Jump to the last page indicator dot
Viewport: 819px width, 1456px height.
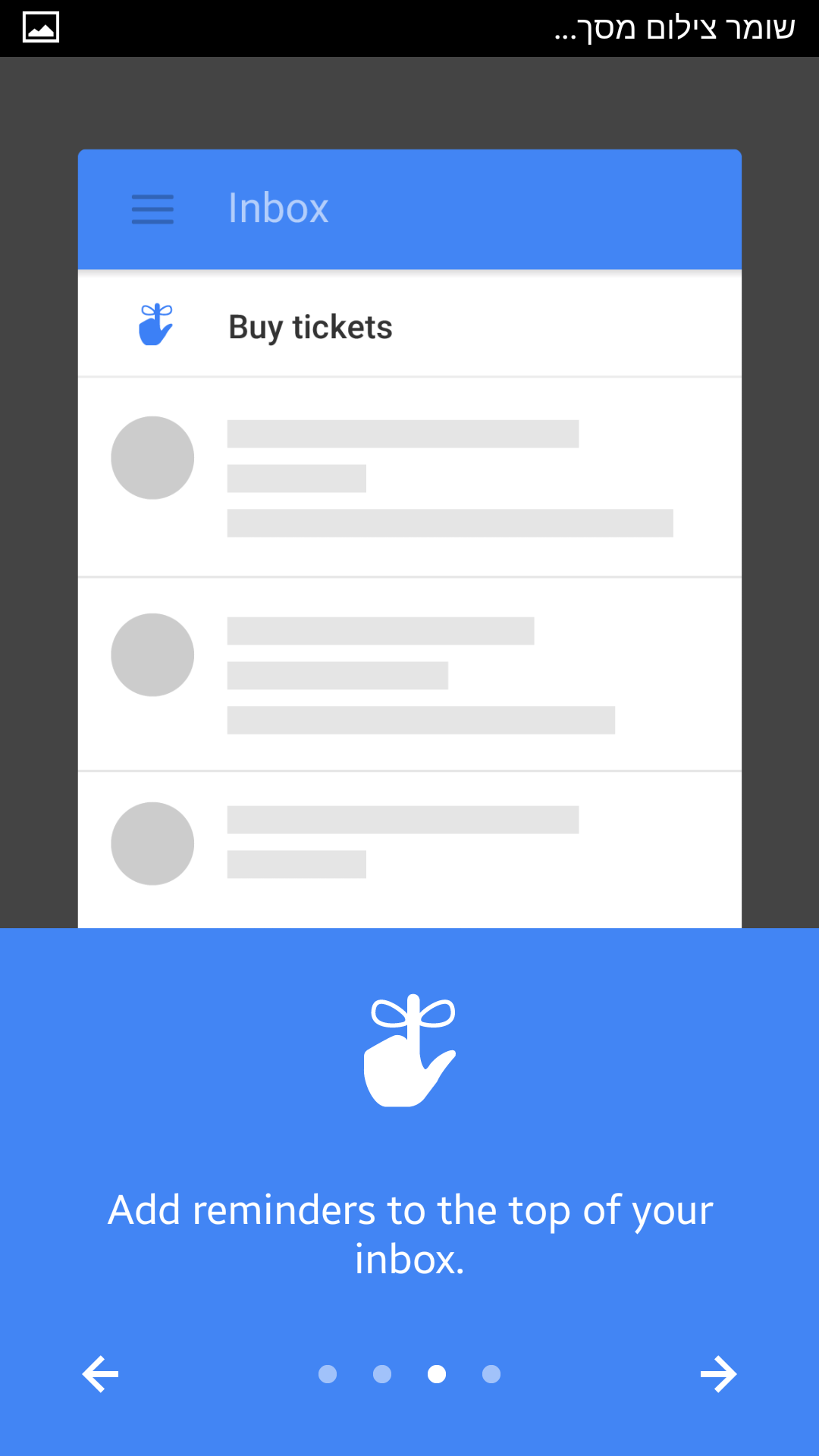(x=491, y=1374)
